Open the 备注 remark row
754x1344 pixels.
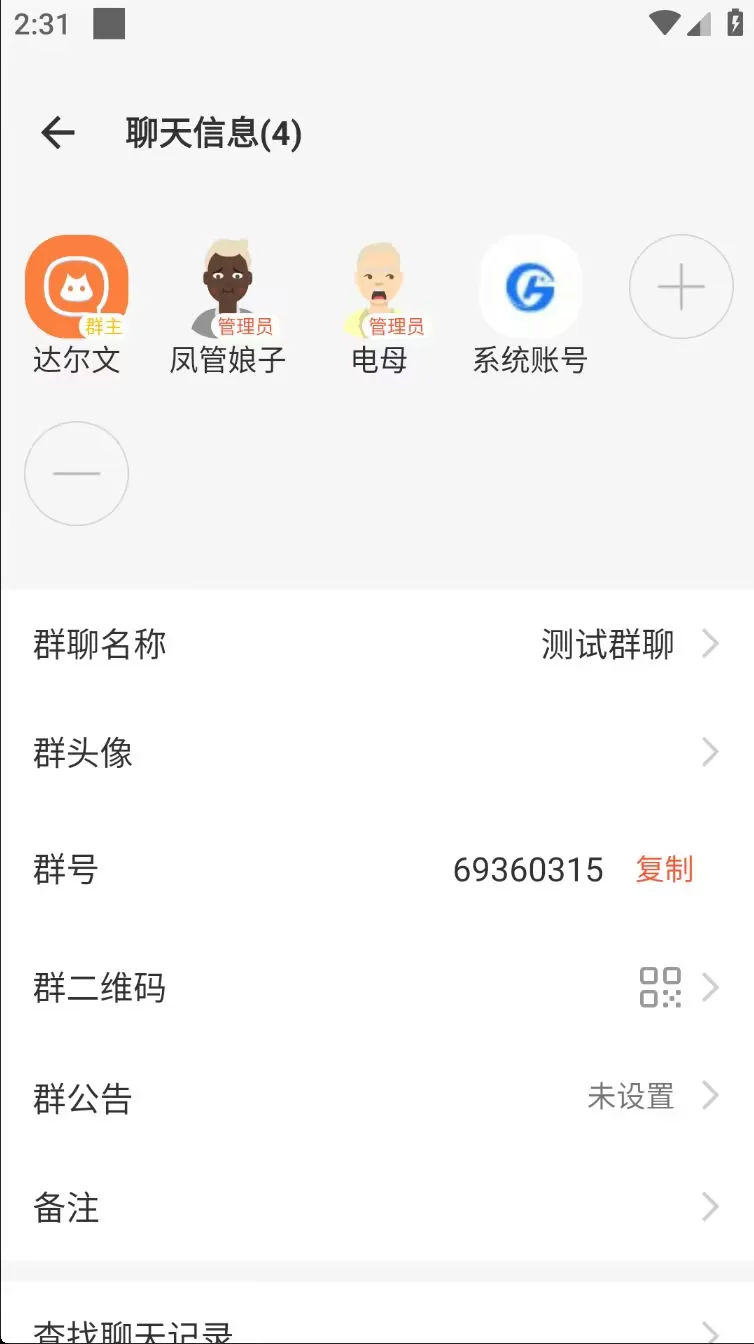click(x=377, y=1208)
